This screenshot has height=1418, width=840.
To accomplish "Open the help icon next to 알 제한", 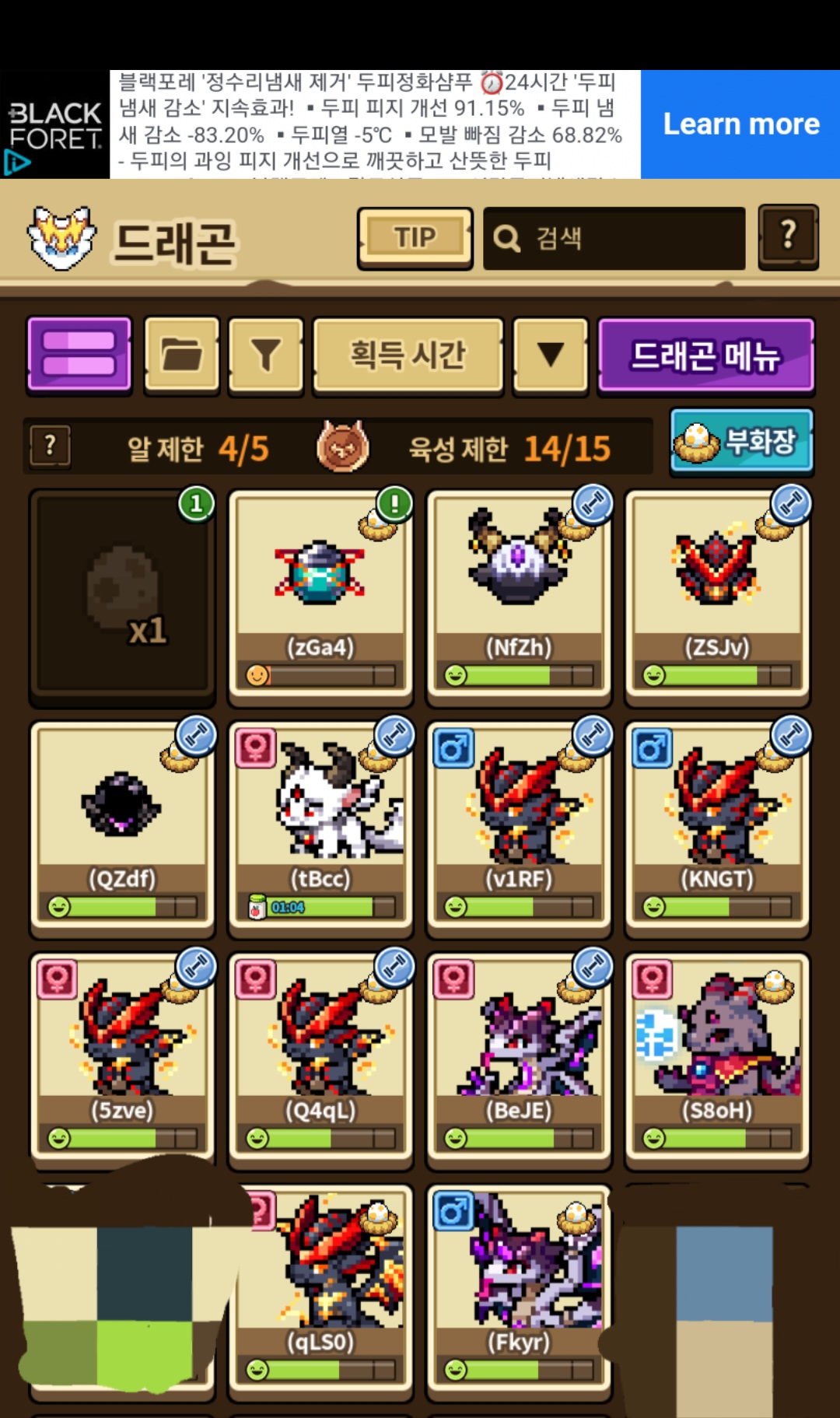I will point(51,446).
